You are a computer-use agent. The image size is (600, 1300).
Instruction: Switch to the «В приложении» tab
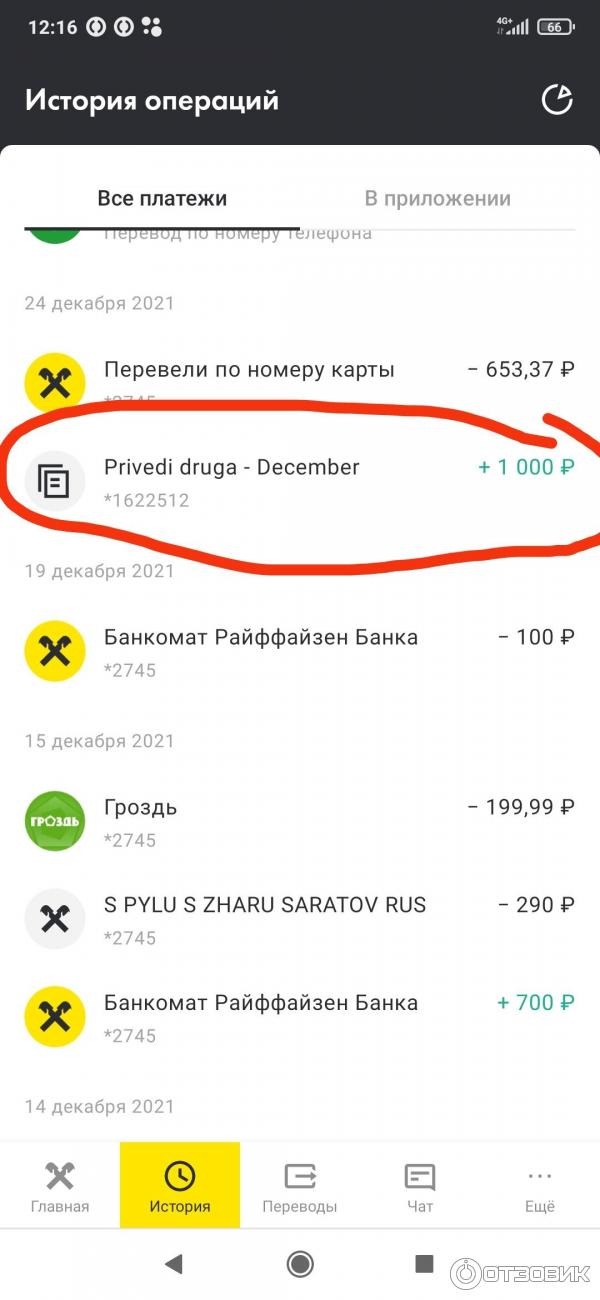coord(437,198)
